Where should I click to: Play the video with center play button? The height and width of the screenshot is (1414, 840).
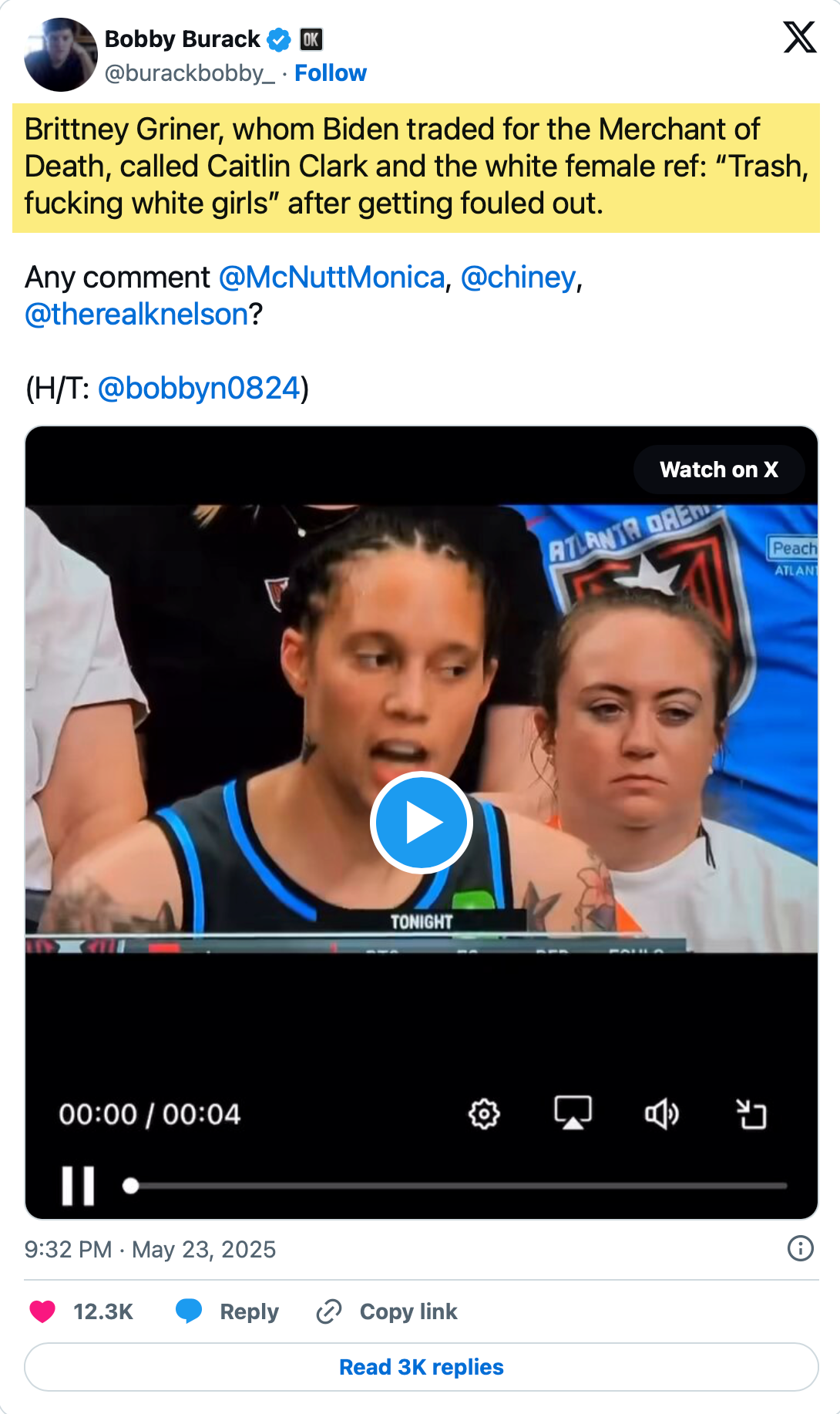click(422, 823)
